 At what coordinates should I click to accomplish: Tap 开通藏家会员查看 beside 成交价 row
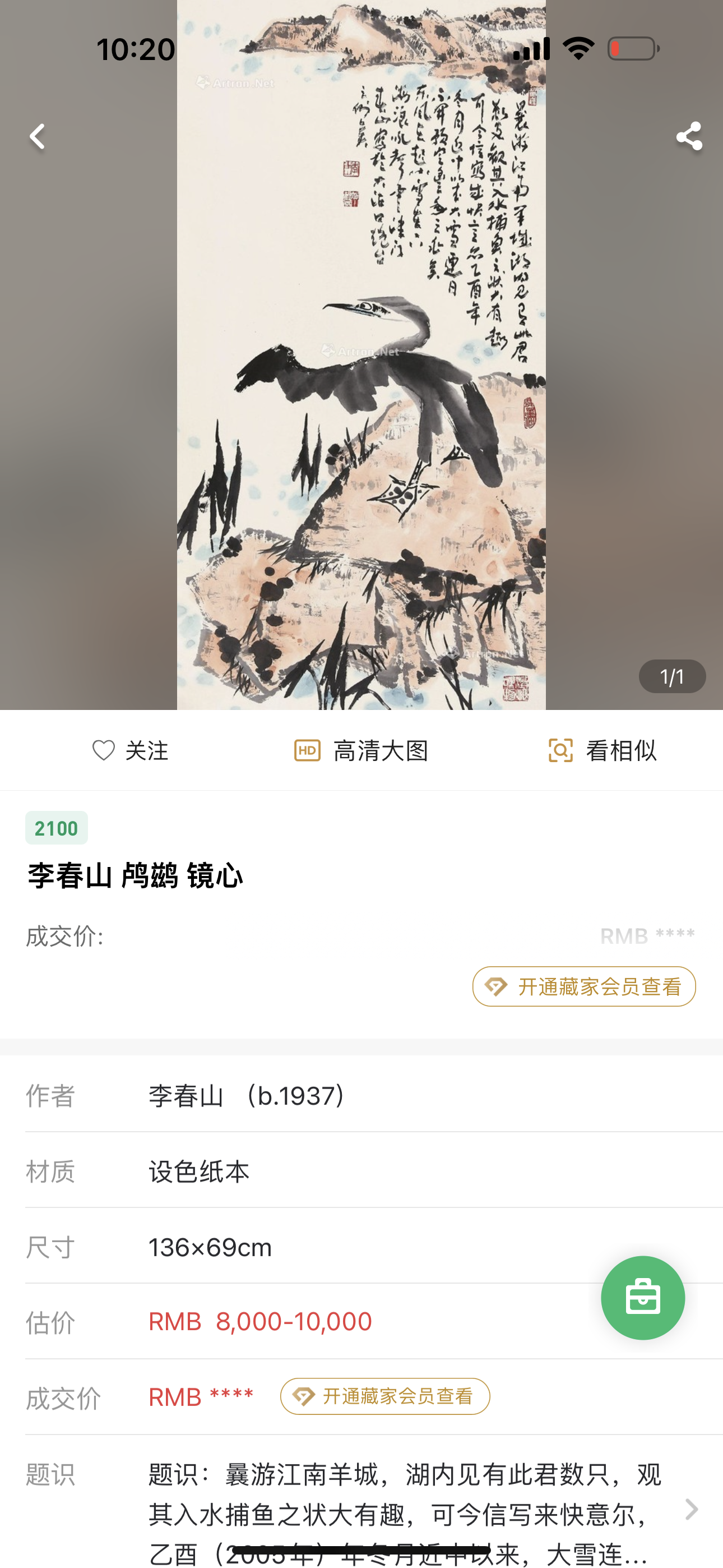coord(384,1396)
